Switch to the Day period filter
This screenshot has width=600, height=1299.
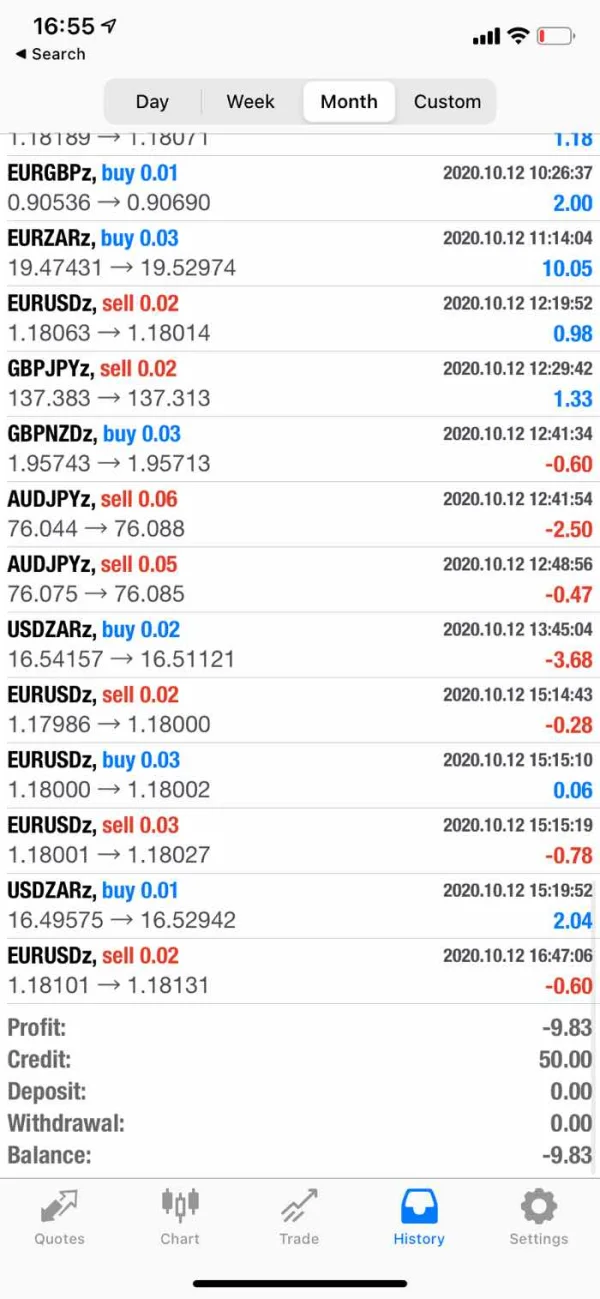point(152,101)
